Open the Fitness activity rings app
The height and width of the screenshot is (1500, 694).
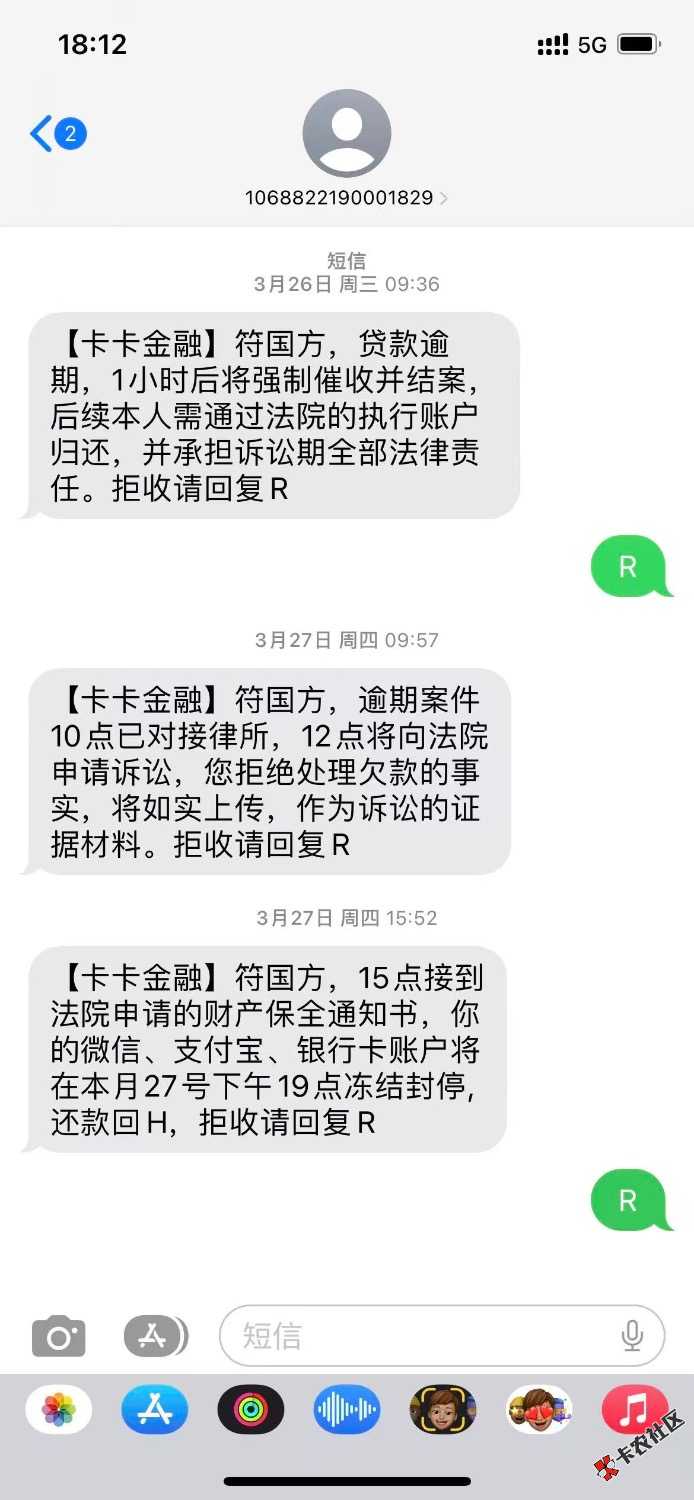[251, 1410]
